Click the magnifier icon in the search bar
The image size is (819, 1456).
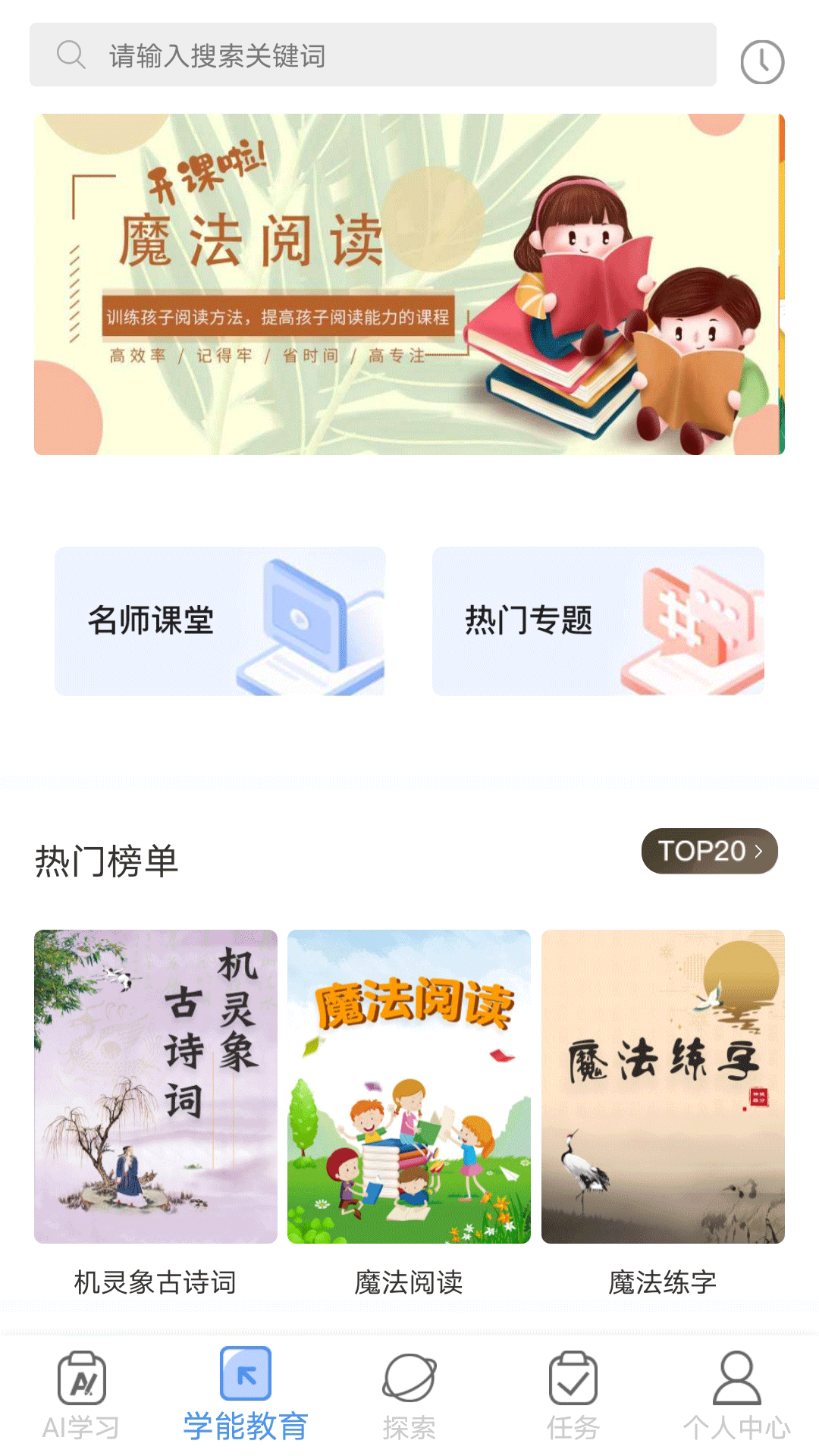click(69, 55)
